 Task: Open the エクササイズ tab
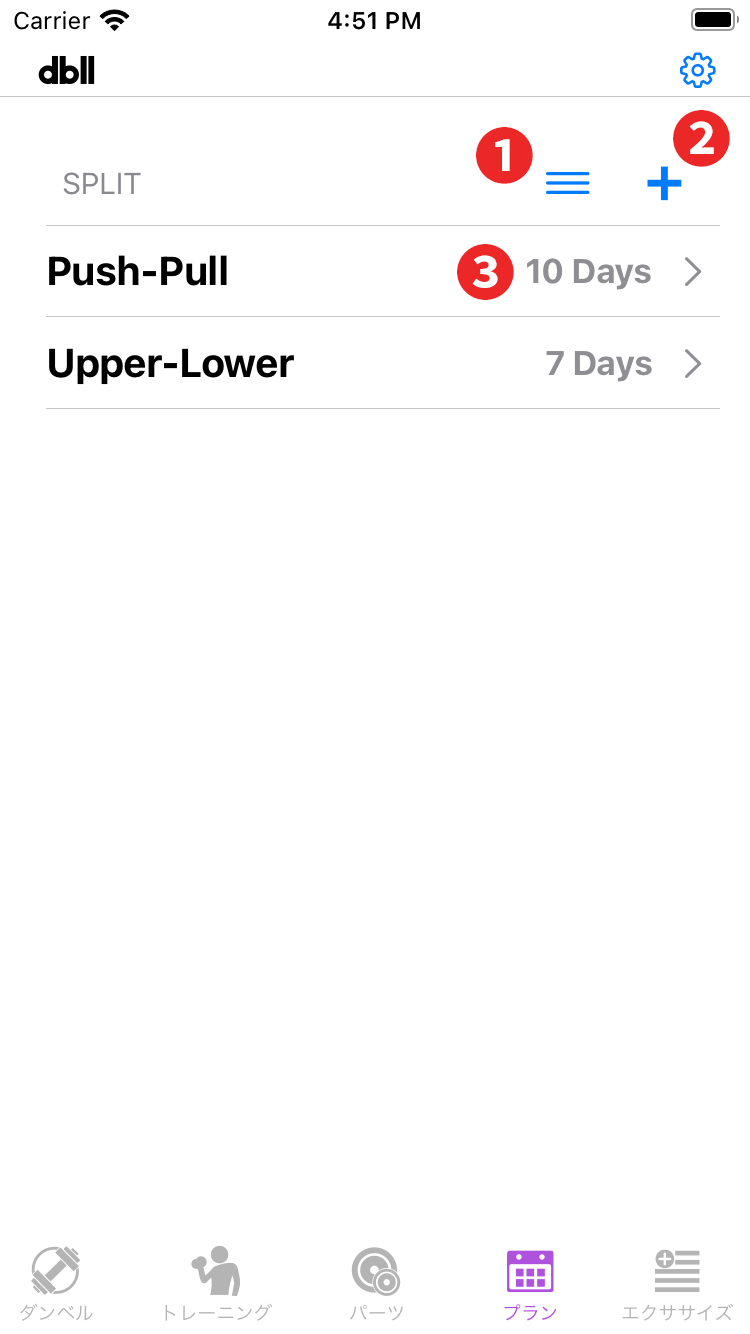[x=677, y=1284]
